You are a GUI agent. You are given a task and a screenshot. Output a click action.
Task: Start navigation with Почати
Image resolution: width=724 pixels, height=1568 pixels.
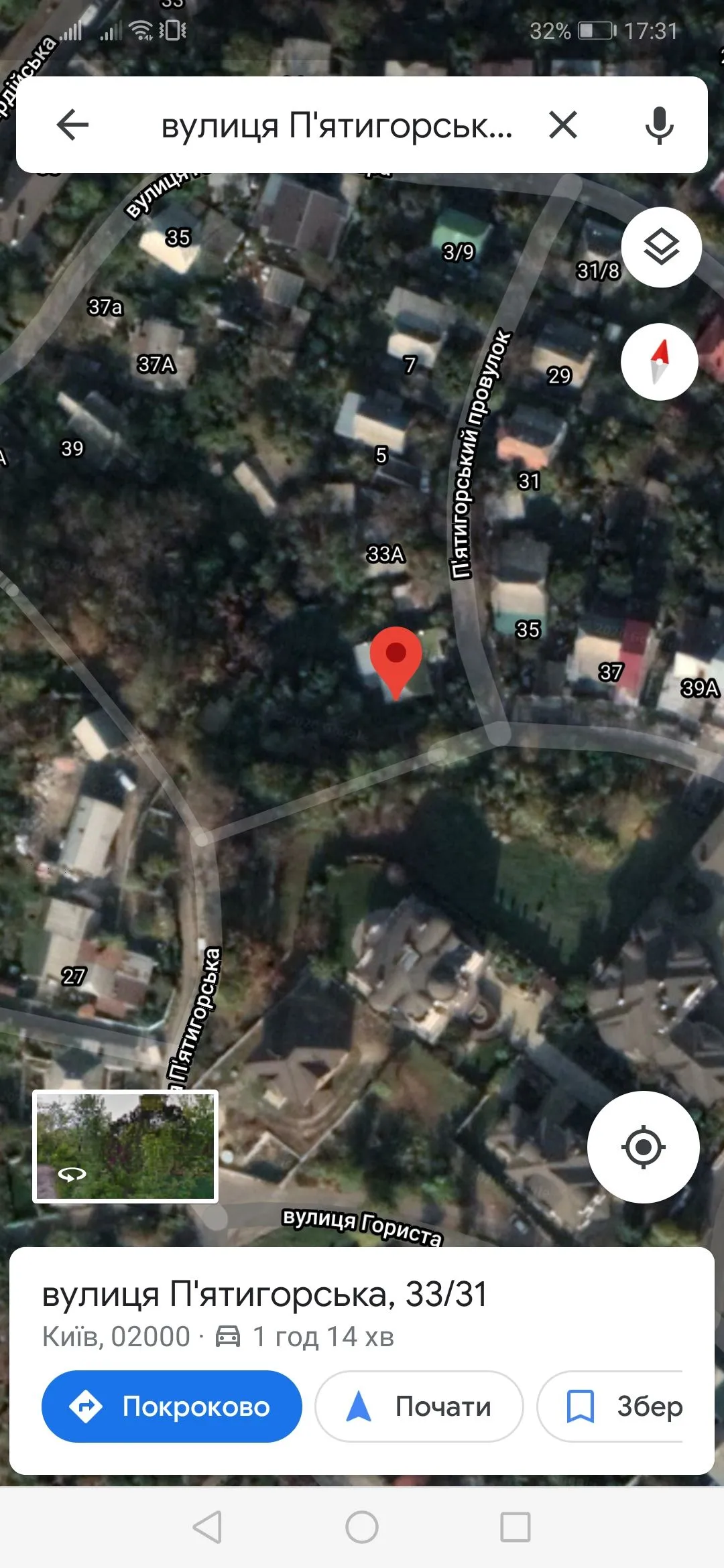pyautogui.click(x=419, y=1406)
